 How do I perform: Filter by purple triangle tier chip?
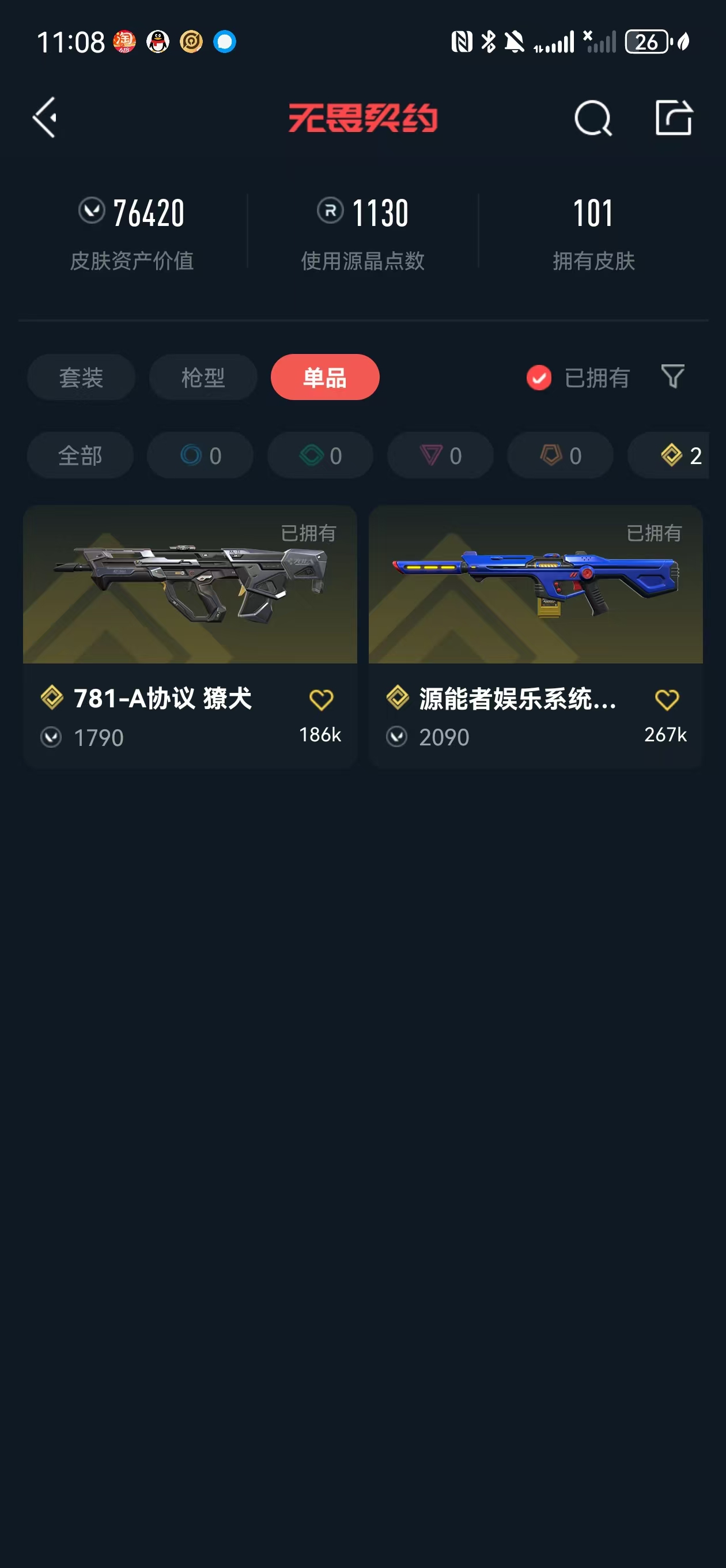440,455
